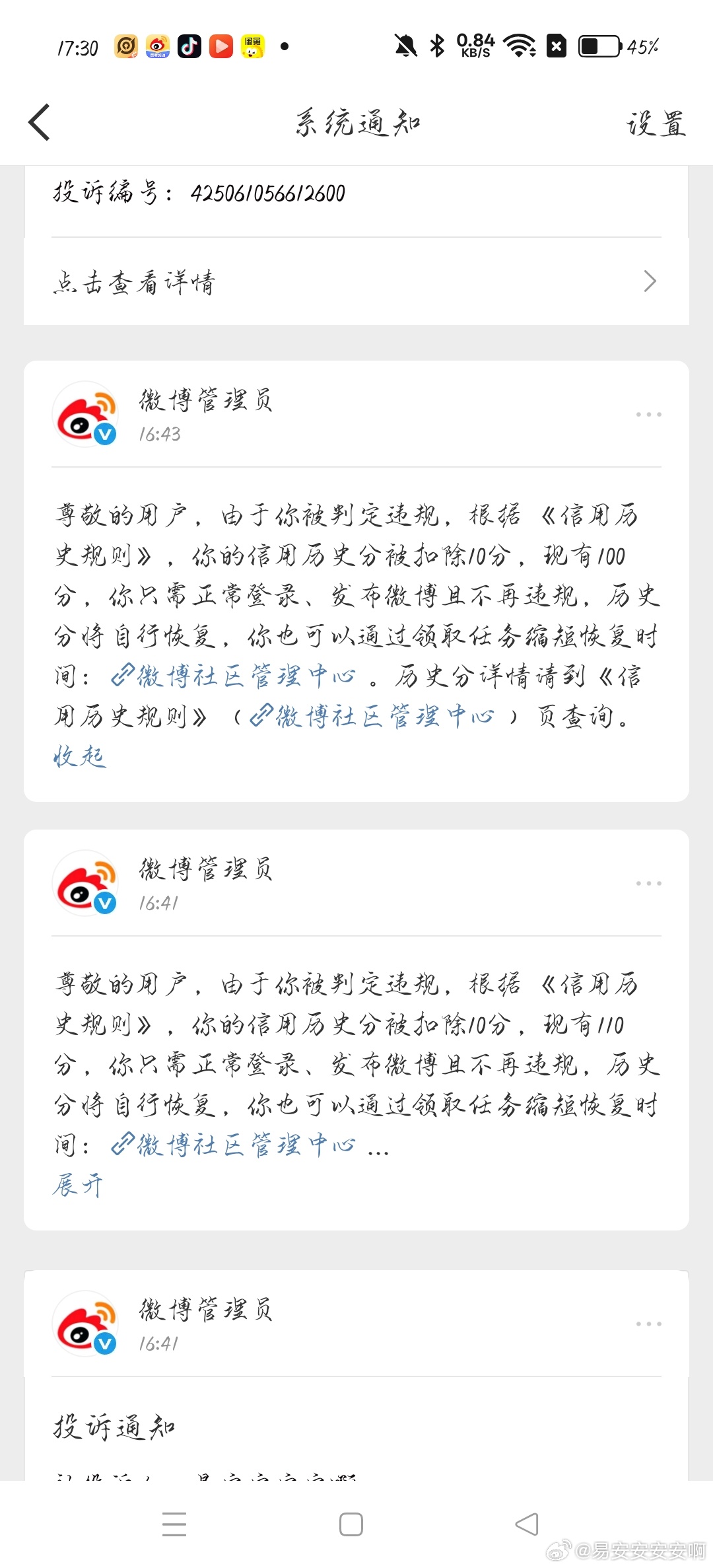Go back from 系统通知 page
The width and height of the screenshot is (713, 1568).
[40, 123]
